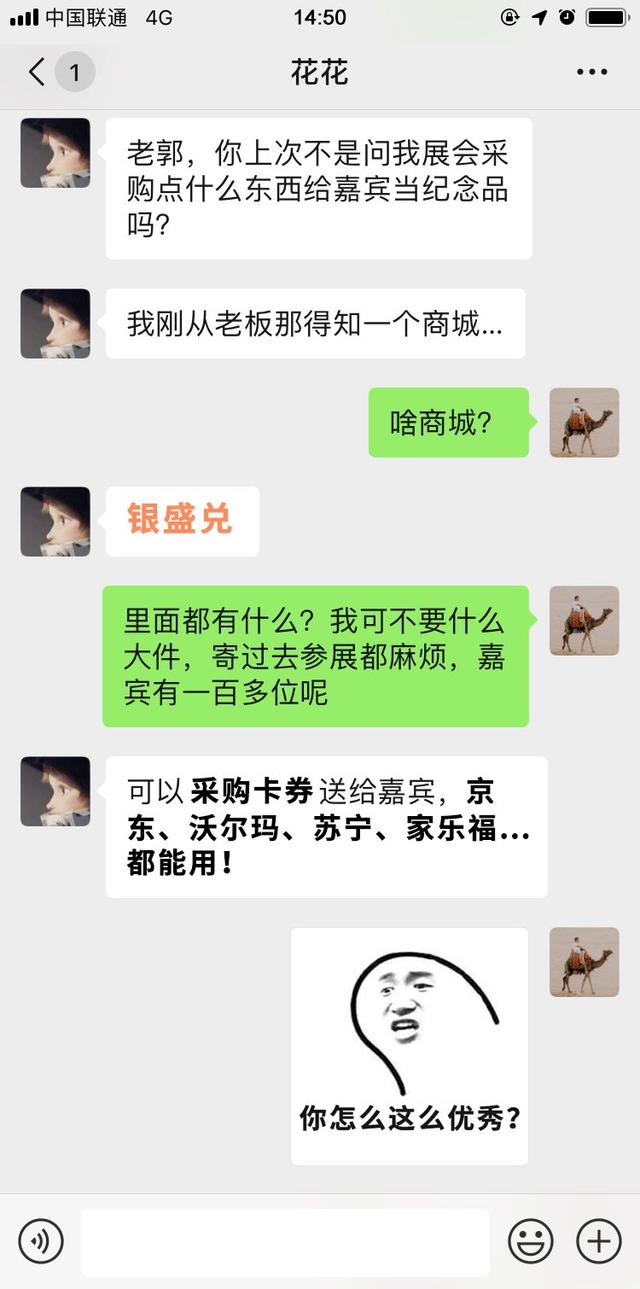The width and height of the screenshot is (640, 1289).
Task: Open the plus attachment menu
Action: (599, 1241)
